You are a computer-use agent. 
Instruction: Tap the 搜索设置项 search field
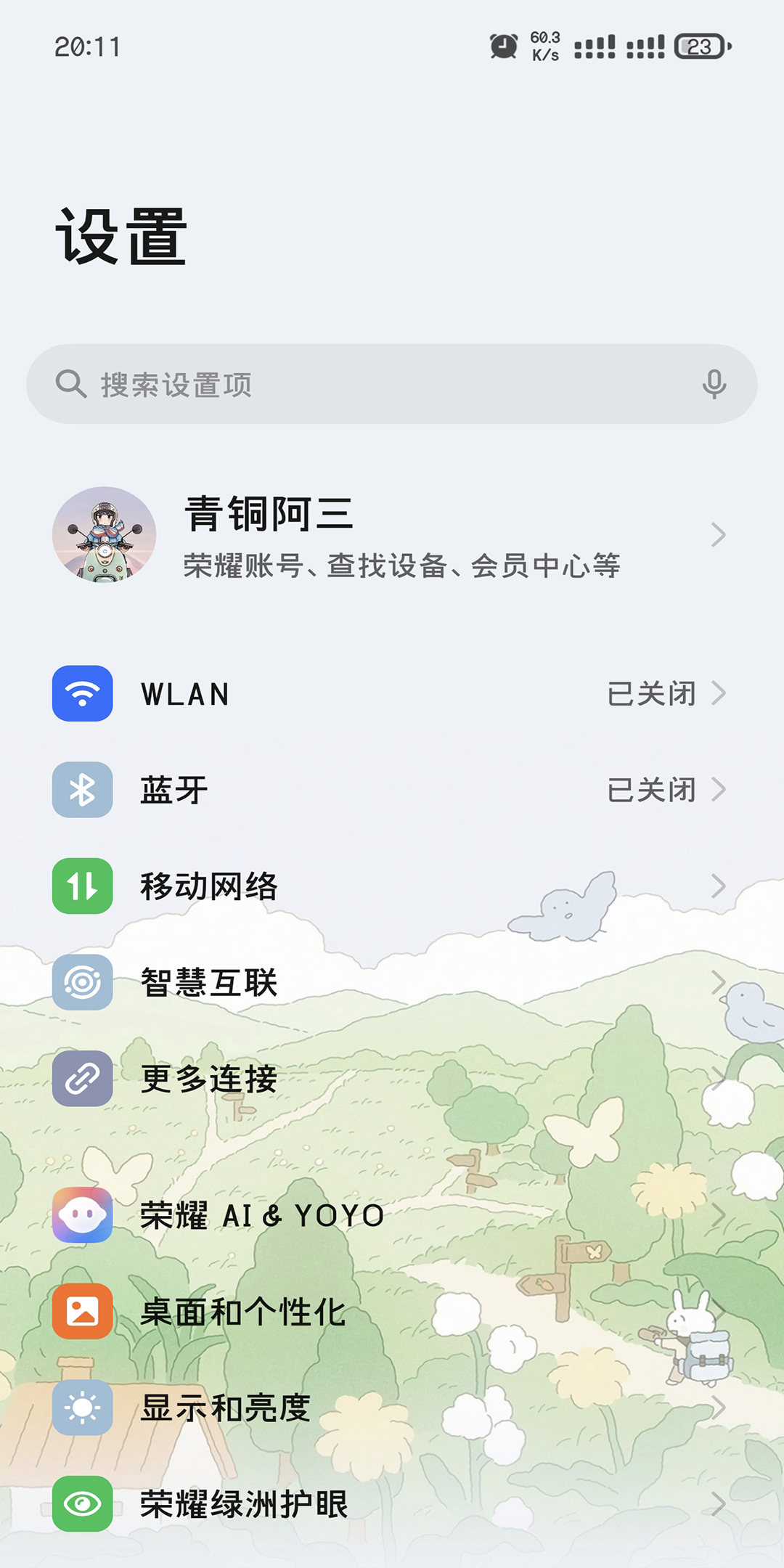(363, 384)
